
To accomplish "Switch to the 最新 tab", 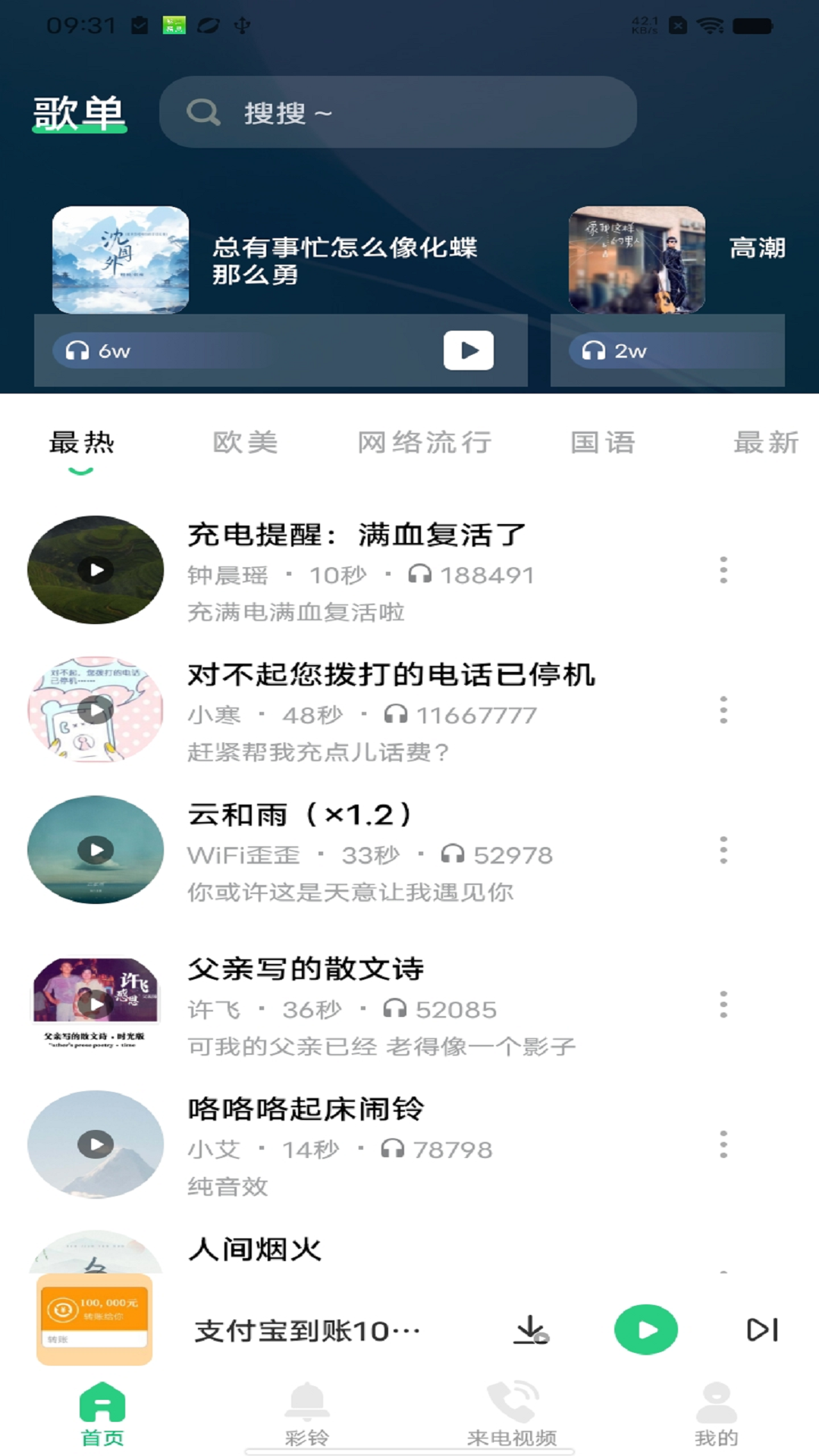I will point(765,442).
